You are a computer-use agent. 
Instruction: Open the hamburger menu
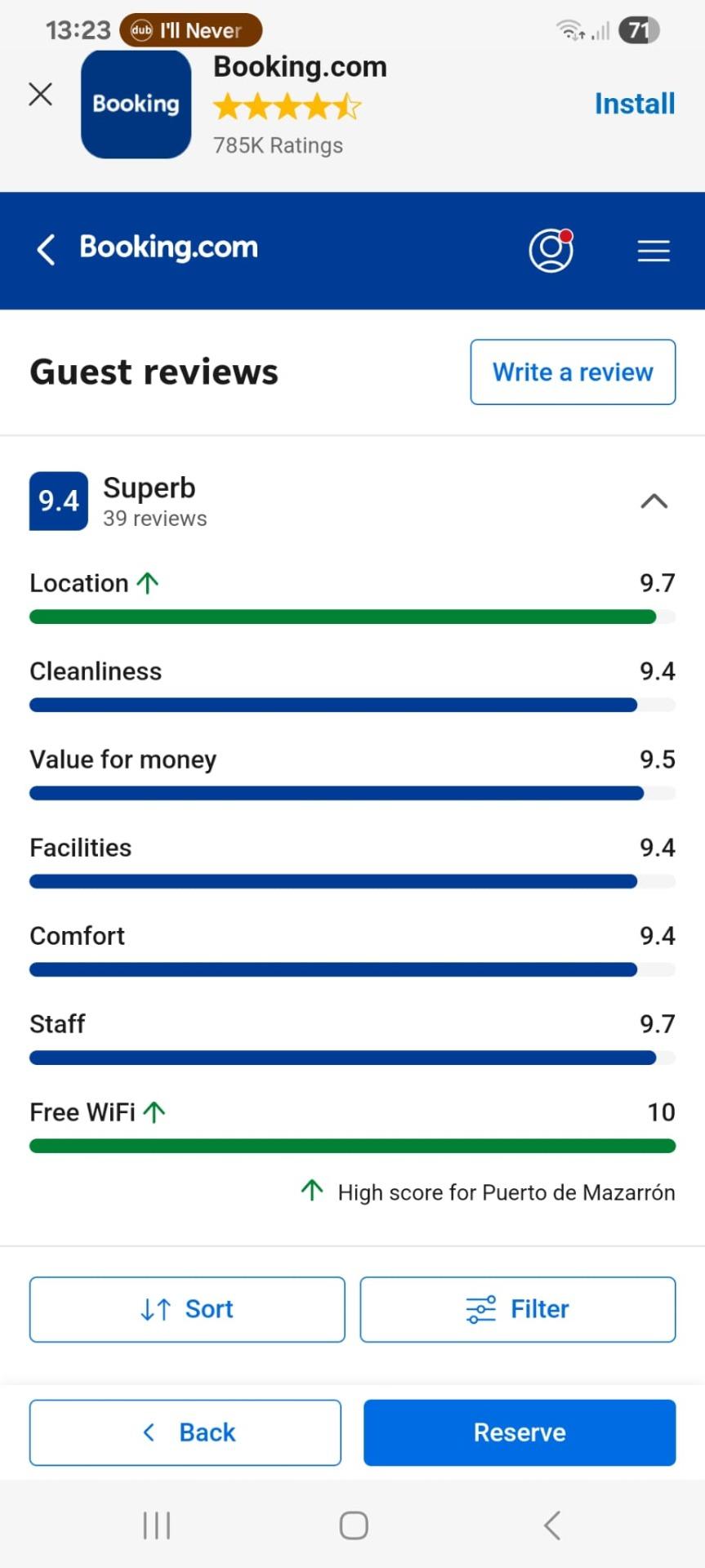click(x=654, y=251)
